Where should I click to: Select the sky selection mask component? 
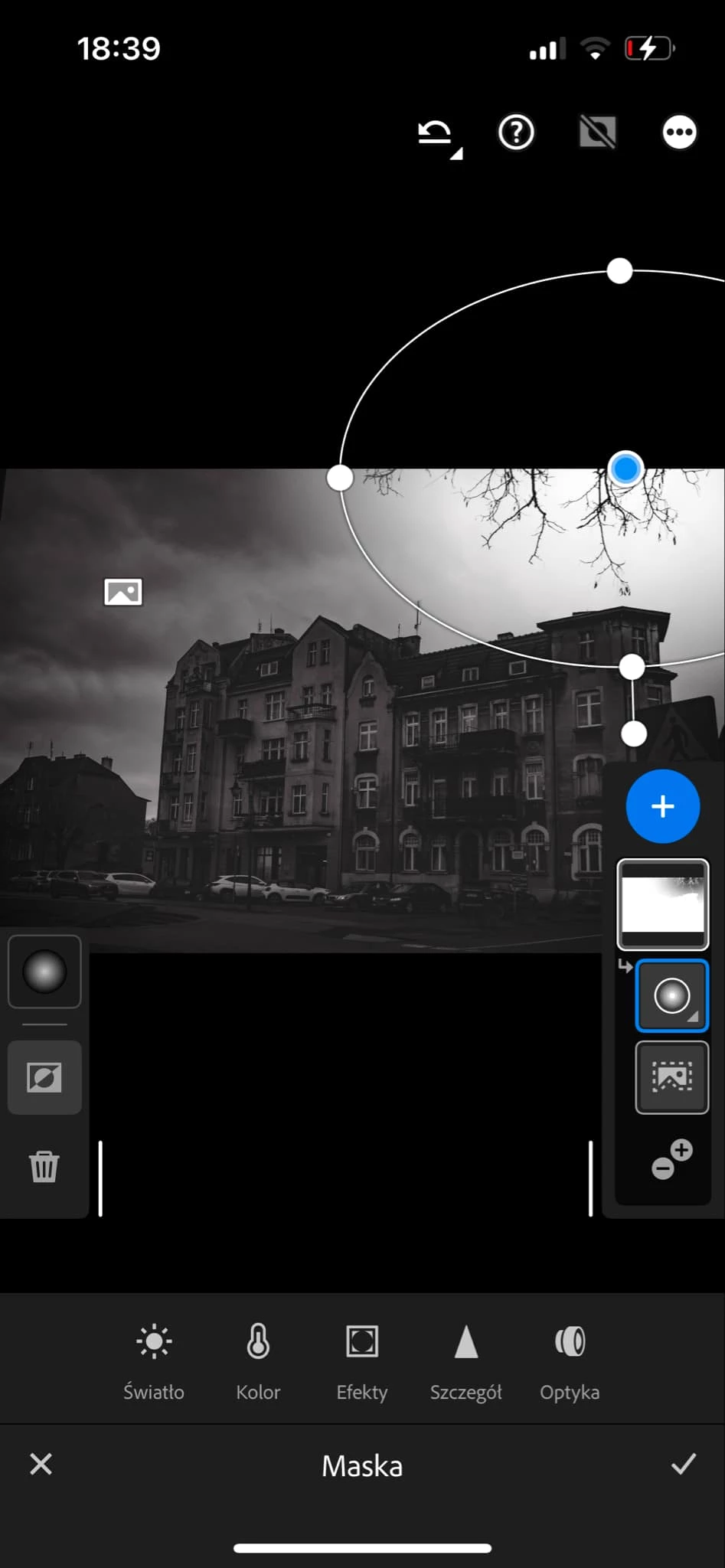pos(671,1077)
